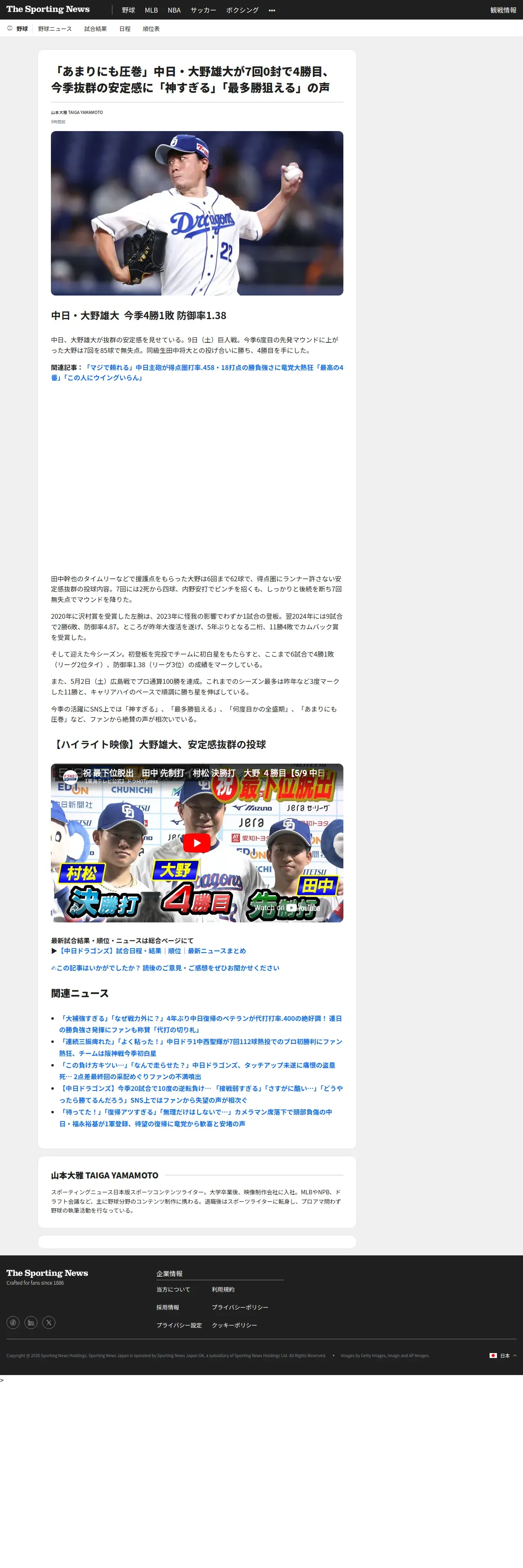The width and height of the screenshot is (523, 1568).
Task: Switch to the 試合結果 tab
Action: point(96,28)
